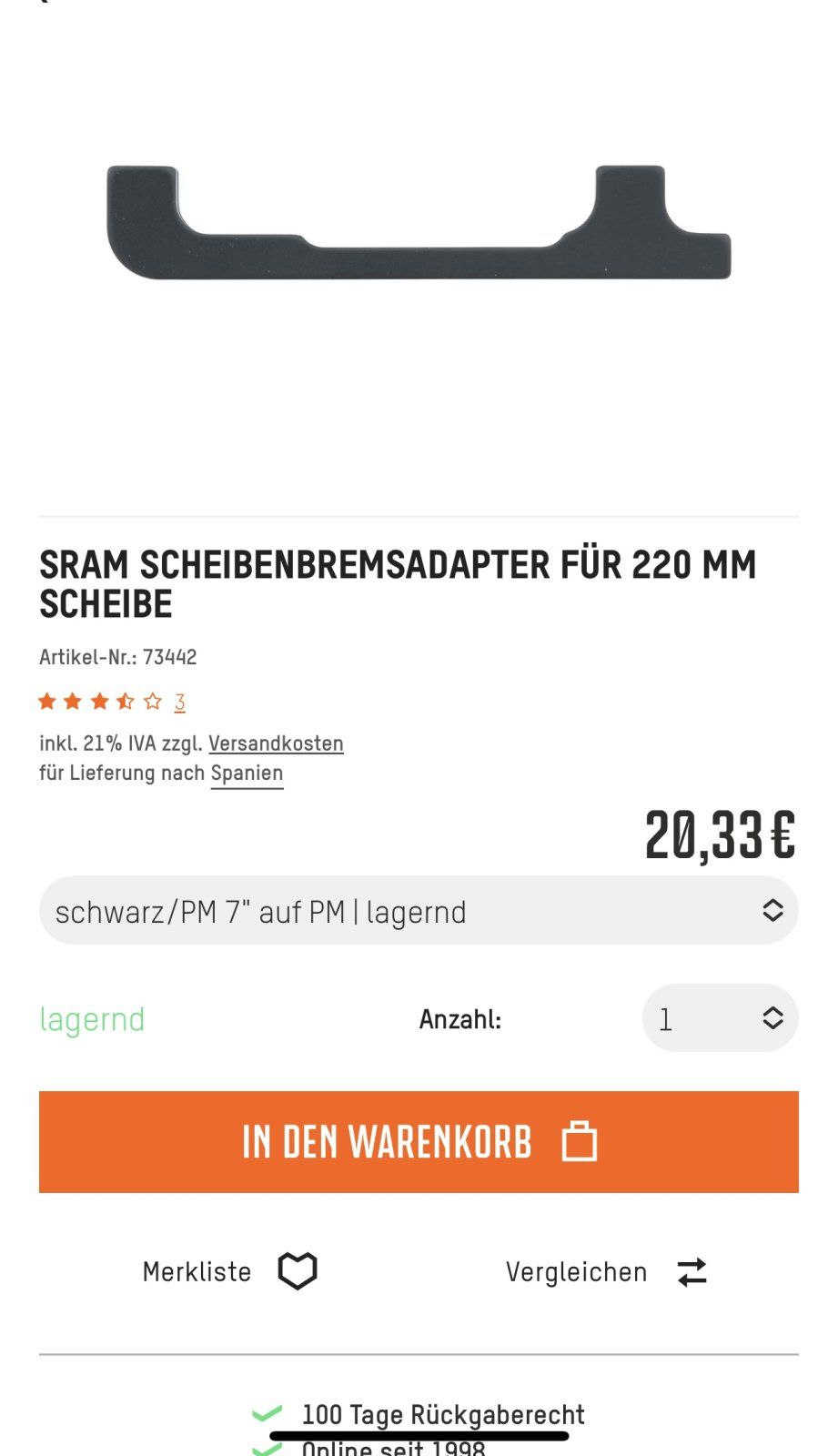Add product to Vergleichen comparison
838x1456 pixels.
click(x=606, y=1271)
